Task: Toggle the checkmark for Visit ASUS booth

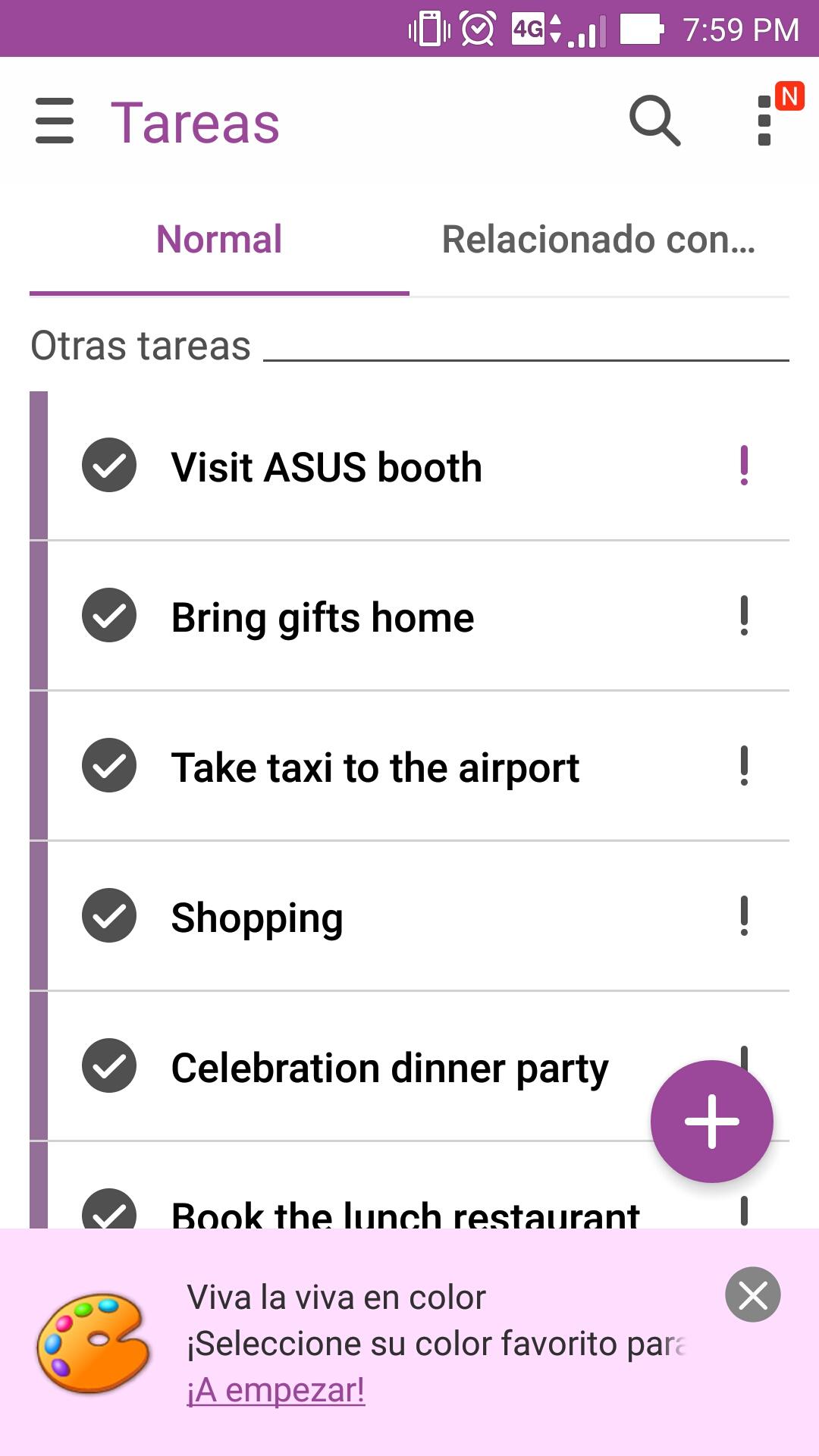Action: pos(109,465)
